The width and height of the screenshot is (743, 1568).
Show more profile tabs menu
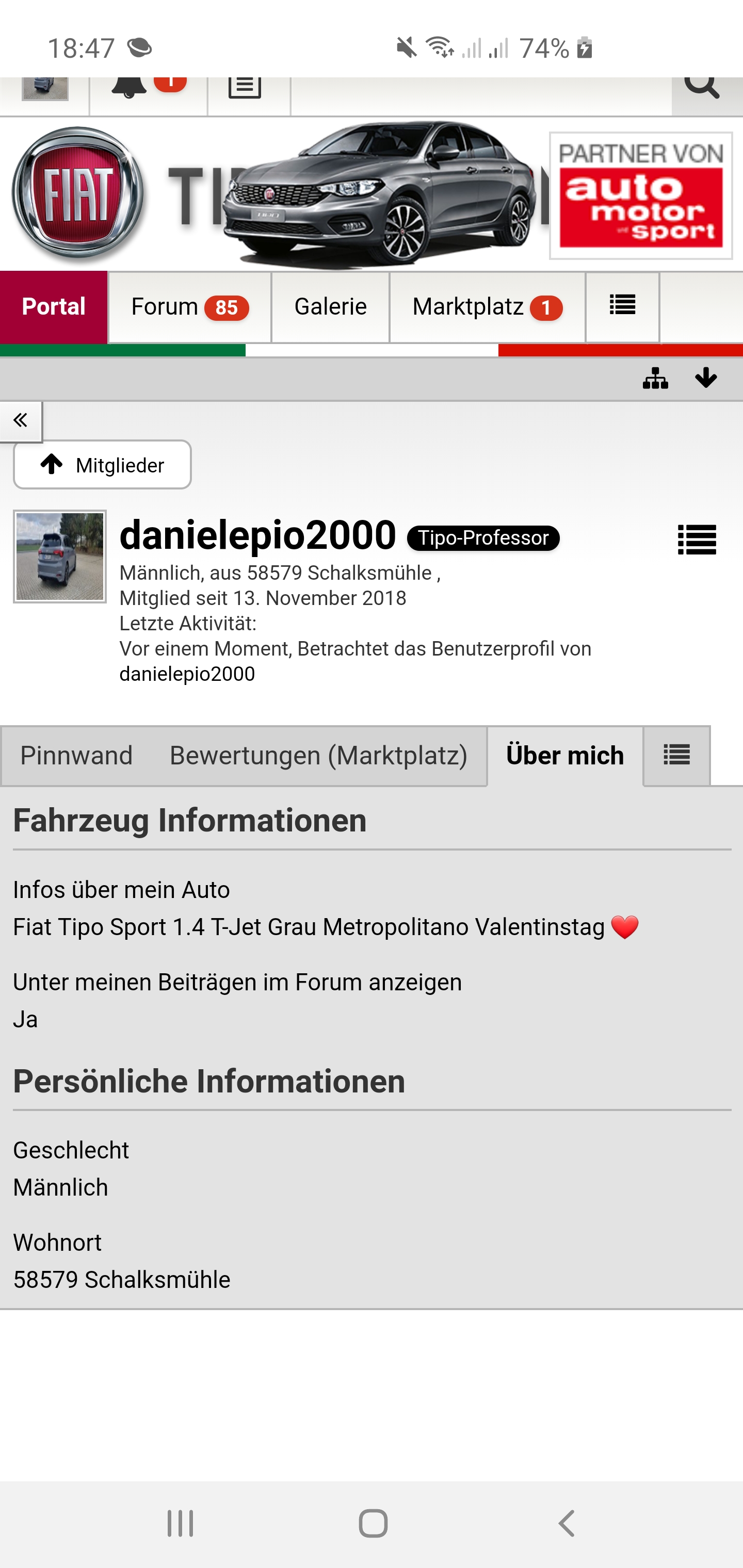click(x=676, y=756)
